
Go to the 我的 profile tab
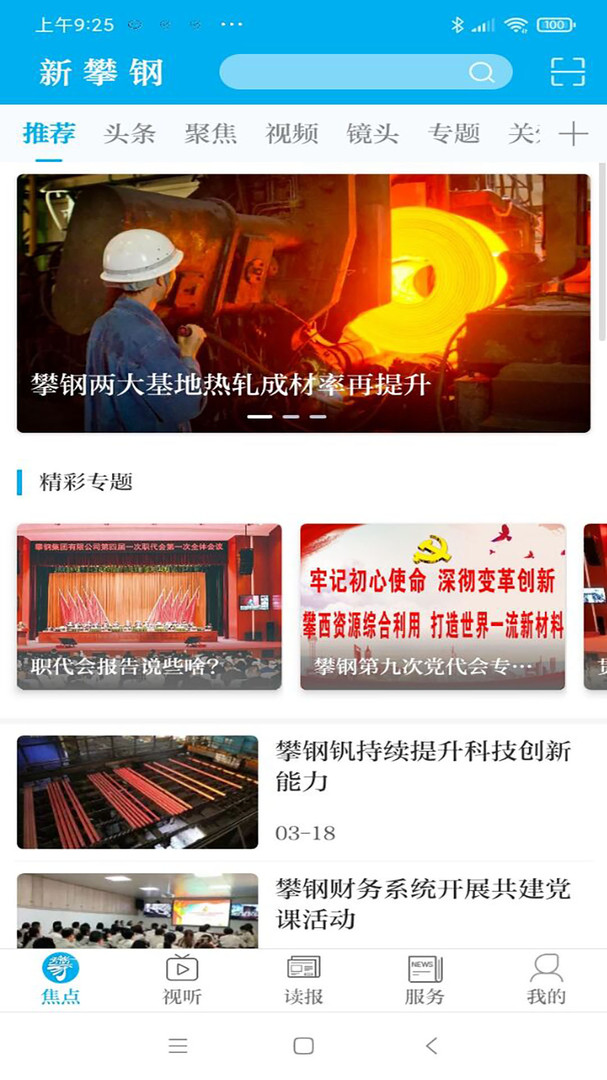point(546,979)
